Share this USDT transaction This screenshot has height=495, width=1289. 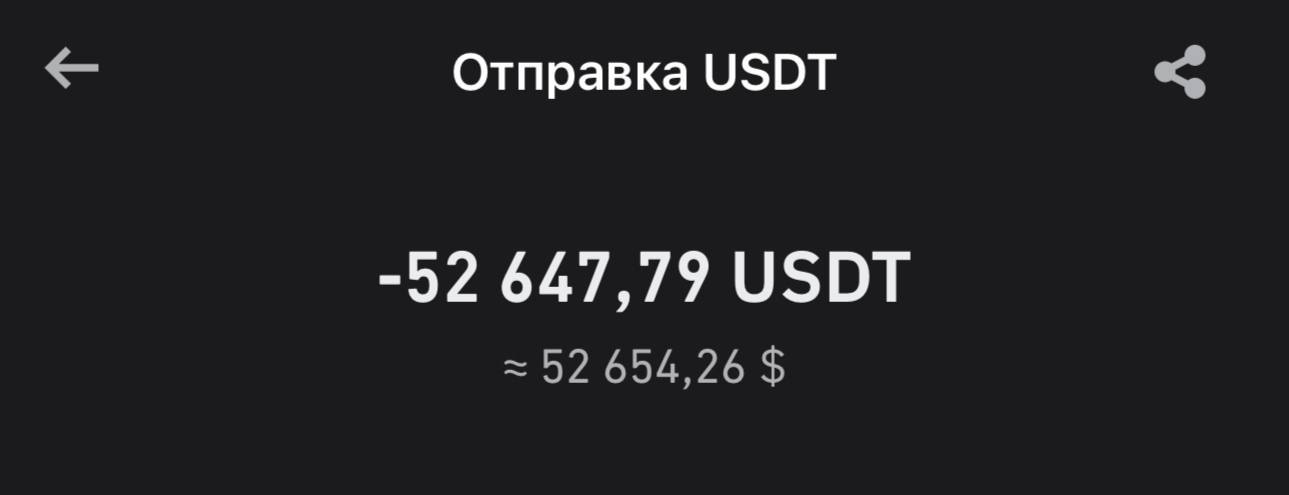tap(1180, 72)
